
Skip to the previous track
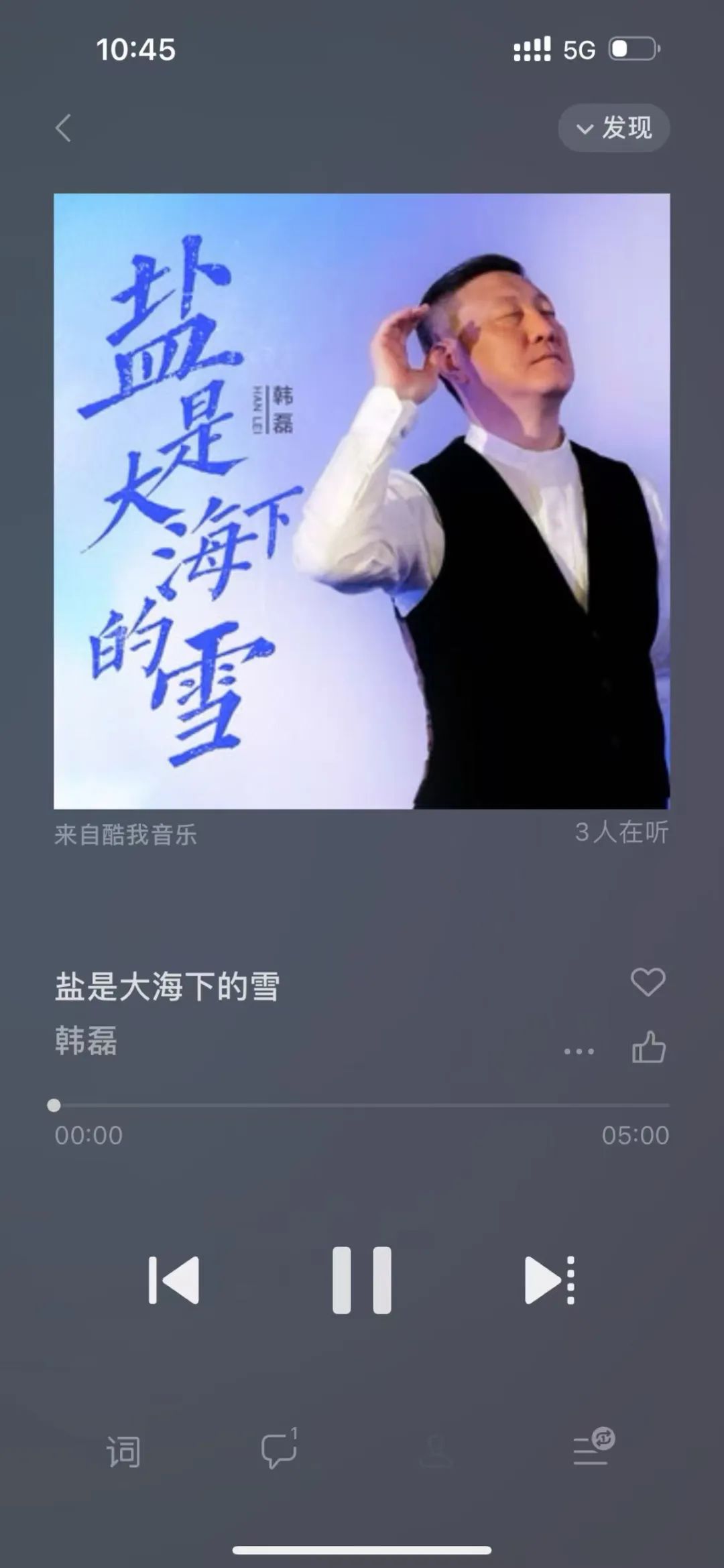tap(174, 1280)
